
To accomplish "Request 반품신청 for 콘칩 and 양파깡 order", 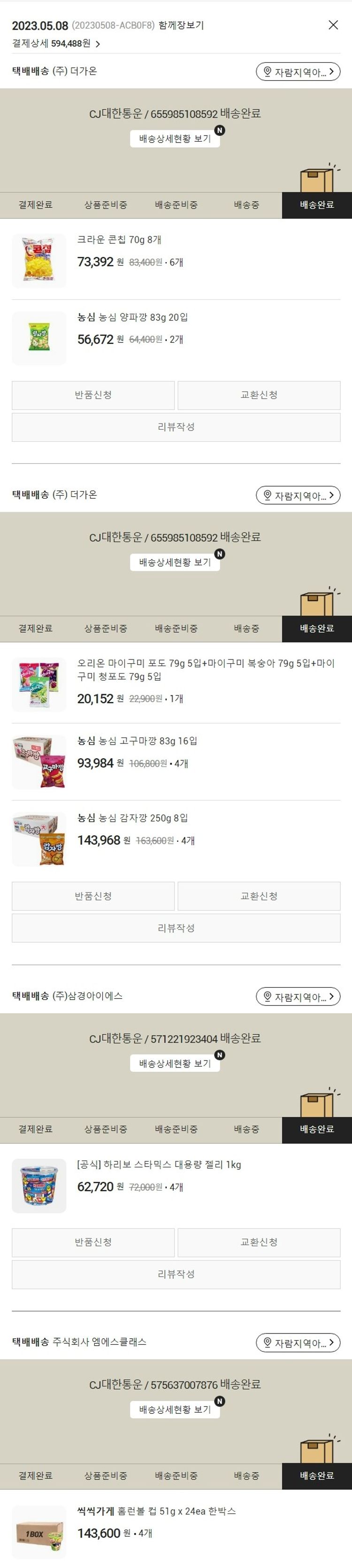I will (93, 395).
